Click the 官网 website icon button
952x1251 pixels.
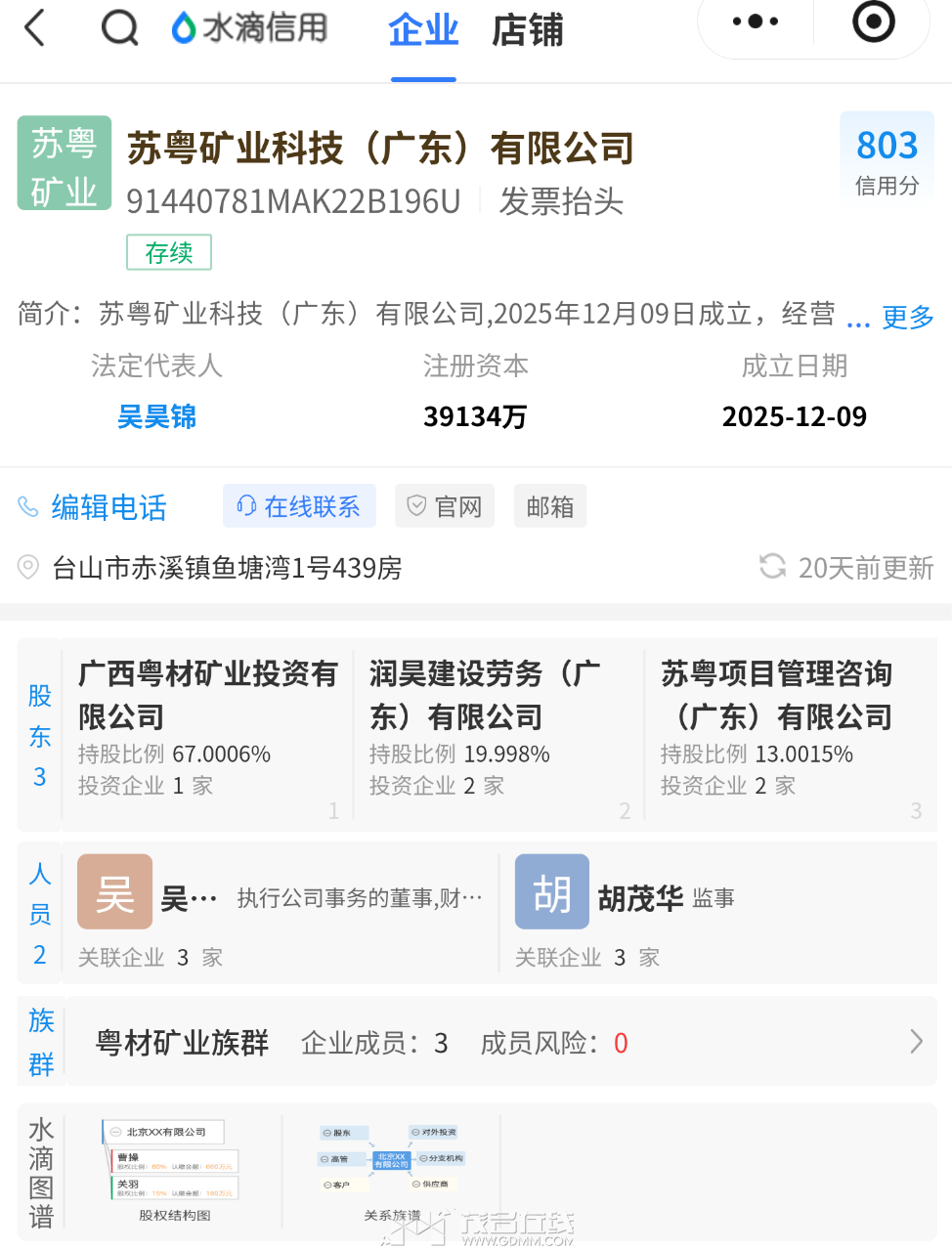coord(444,505)
